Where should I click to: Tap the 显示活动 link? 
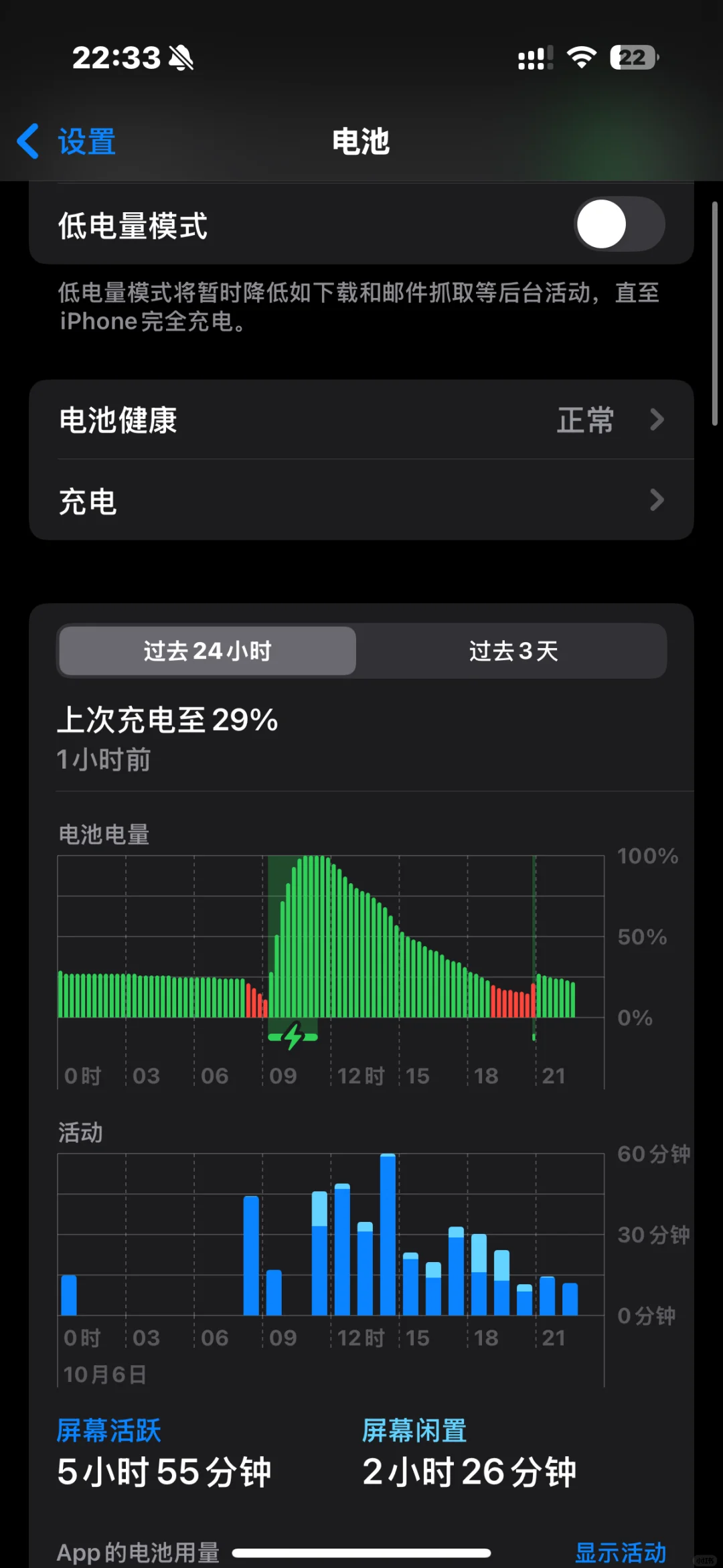click(620, 1551)
